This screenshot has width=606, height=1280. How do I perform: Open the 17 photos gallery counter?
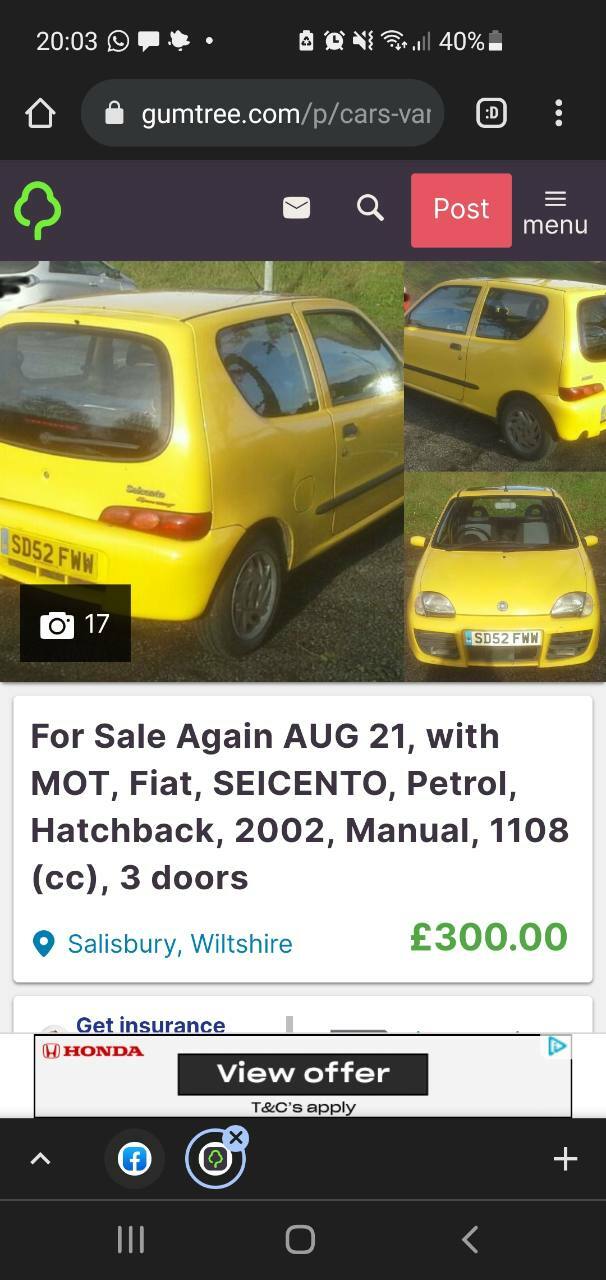pos(75,624)
